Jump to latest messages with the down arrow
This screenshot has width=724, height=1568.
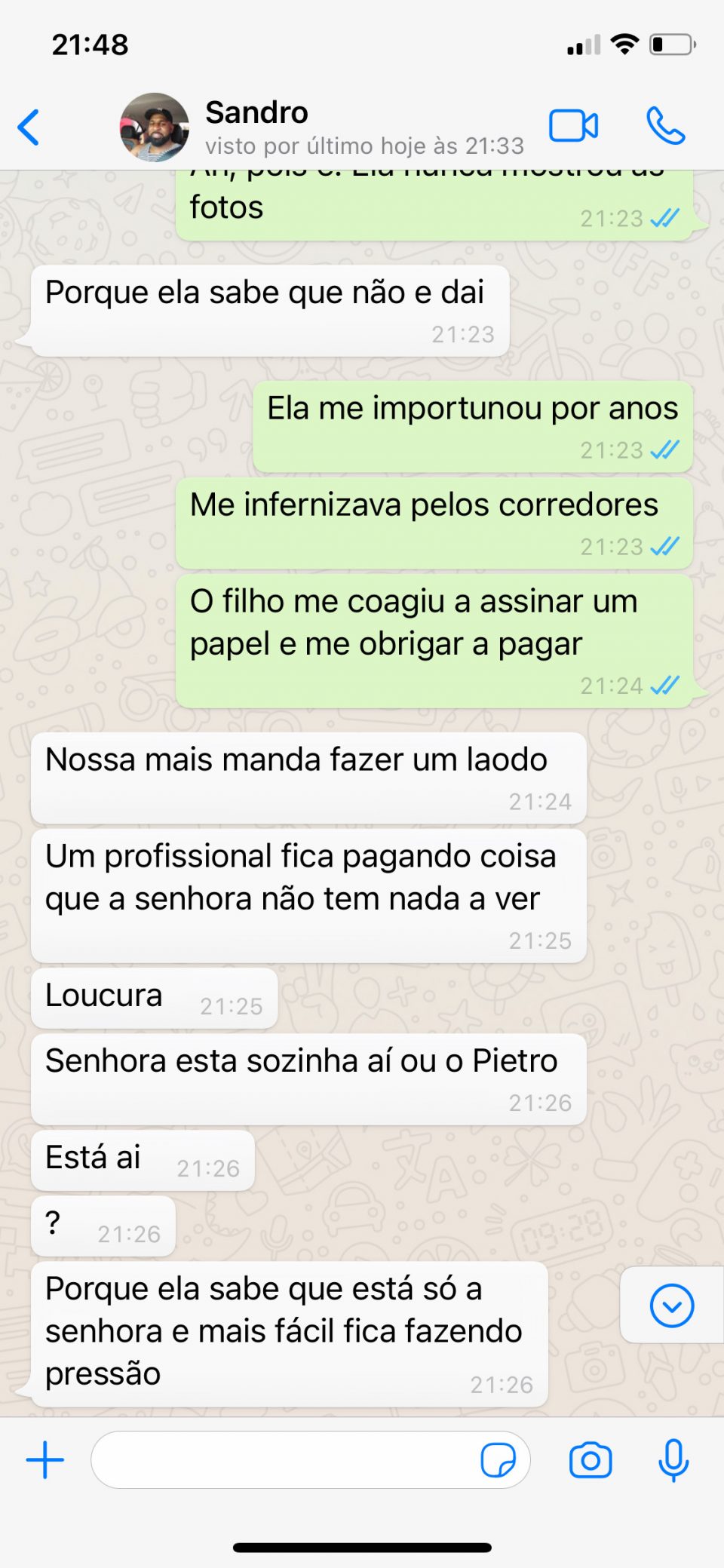point(671,1306)
